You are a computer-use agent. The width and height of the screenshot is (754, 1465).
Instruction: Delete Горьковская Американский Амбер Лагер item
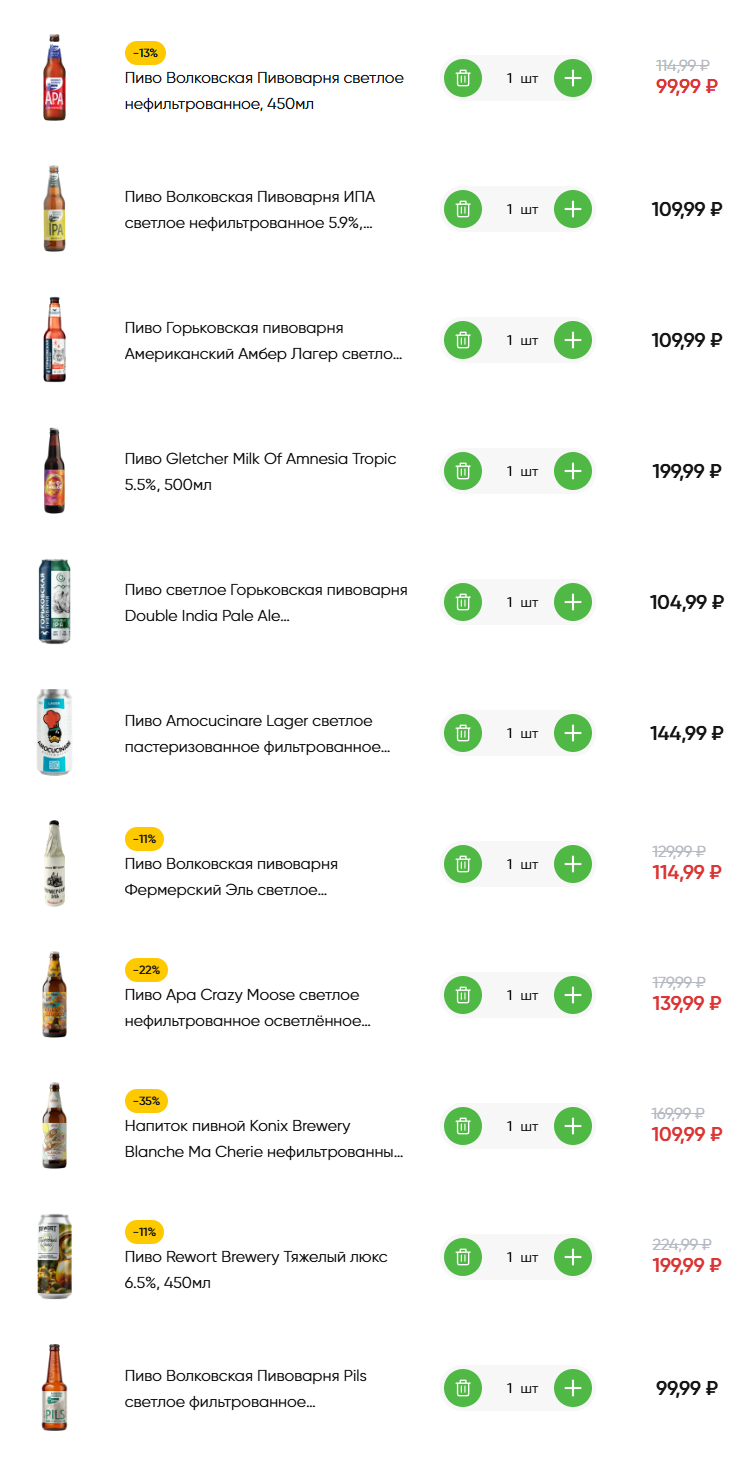(x=462, y=340)
